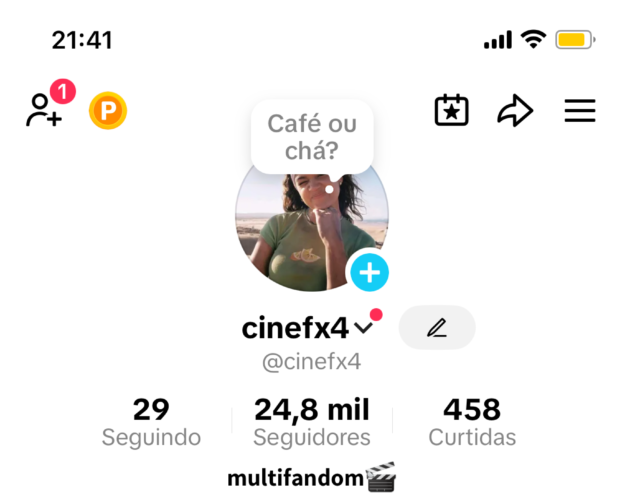View the 29 Seguindo list
Viewport: 625px width, 500px height.
point(151,422)
